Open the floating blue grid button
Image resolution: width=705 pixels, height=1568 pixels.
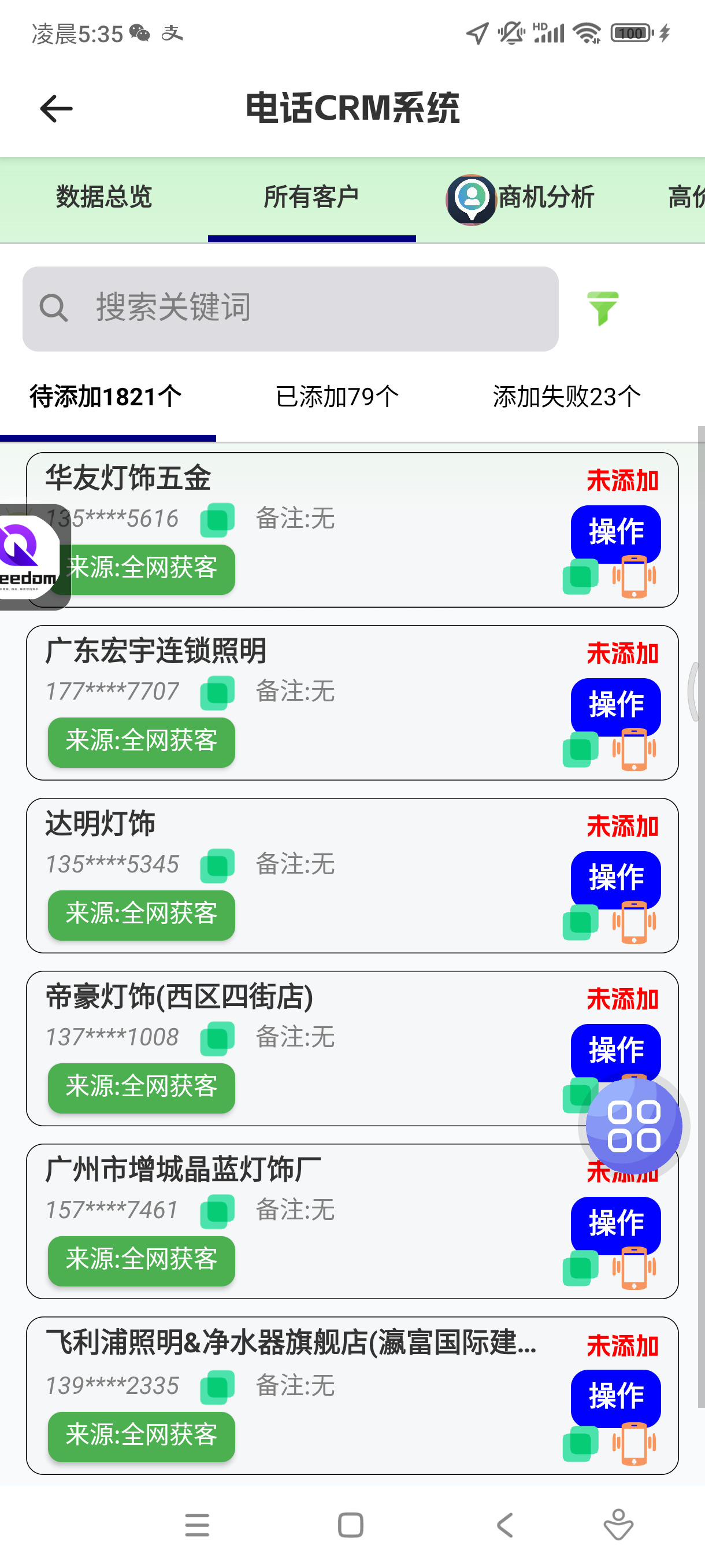click(634, 1126)
